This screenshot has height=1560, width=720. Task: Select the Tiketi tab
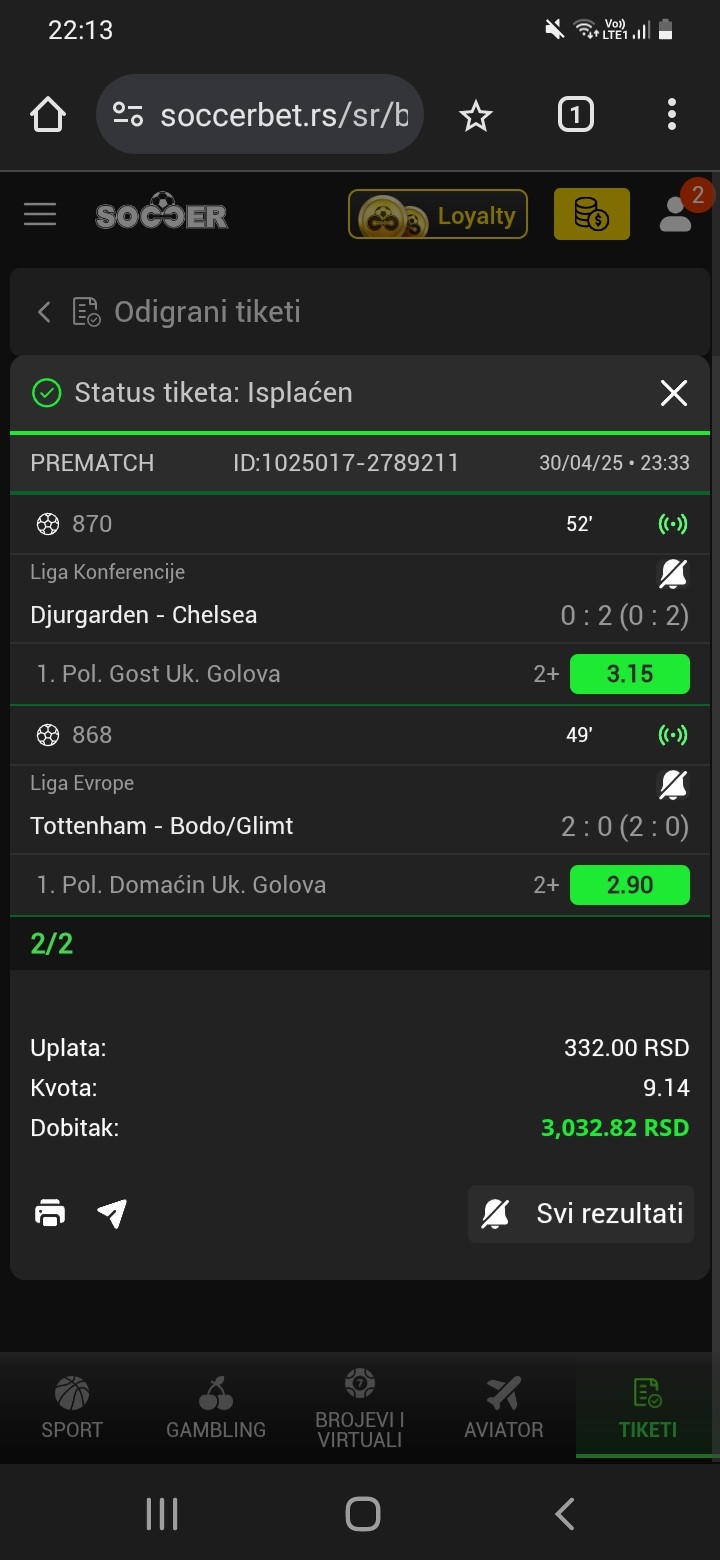click(648, 1408)
